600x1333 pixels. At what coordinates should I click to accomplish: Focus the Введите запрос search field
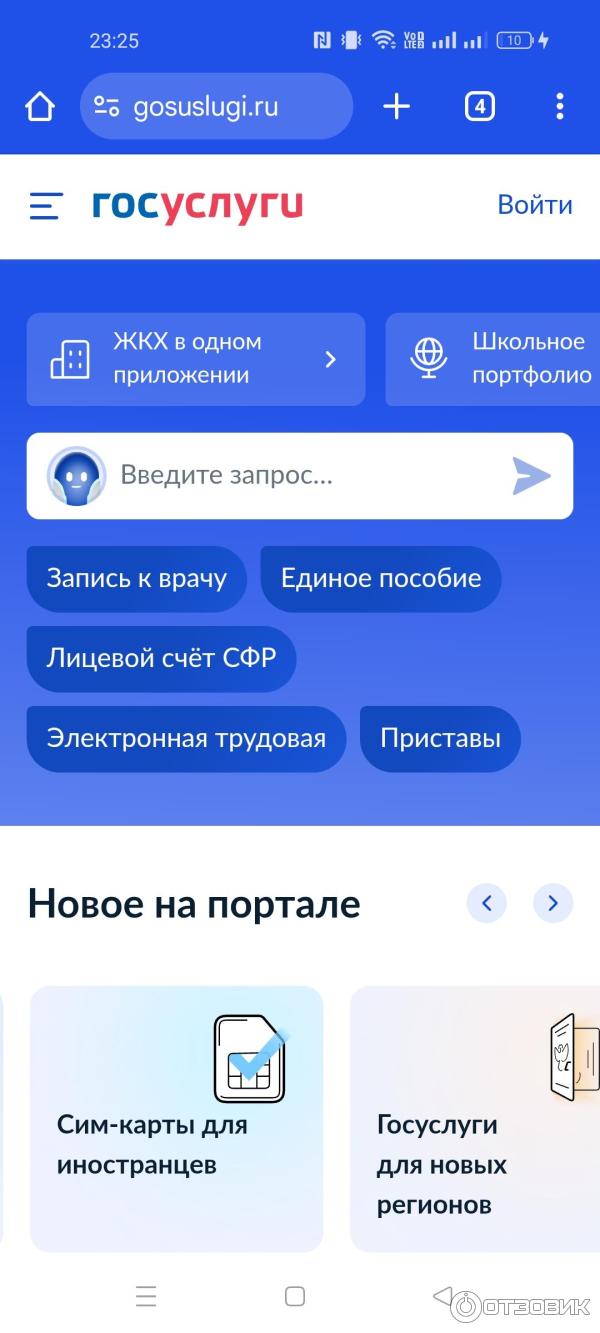300,475
